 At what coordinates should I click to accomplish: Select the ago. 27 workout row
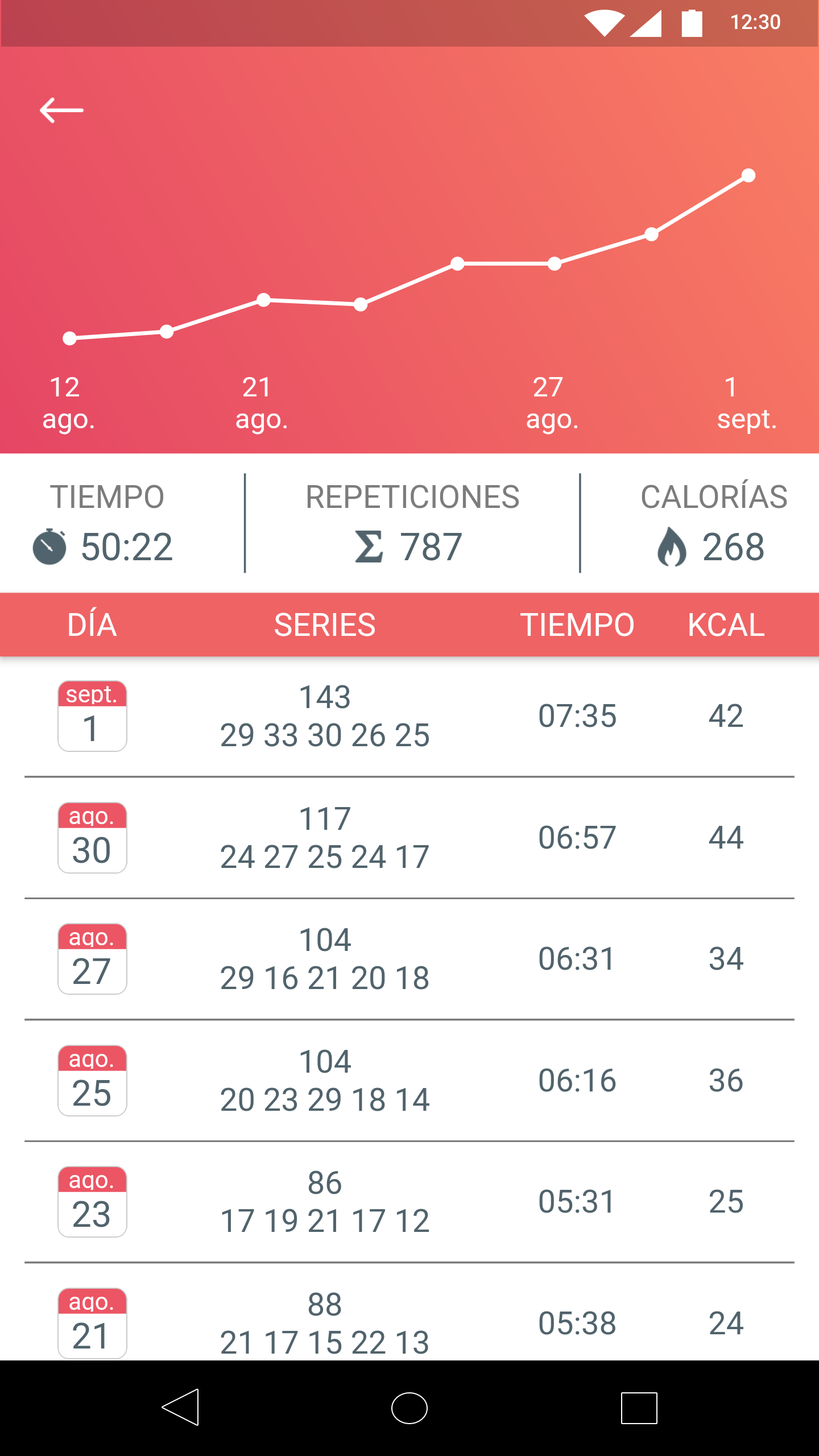pos(409,959)
